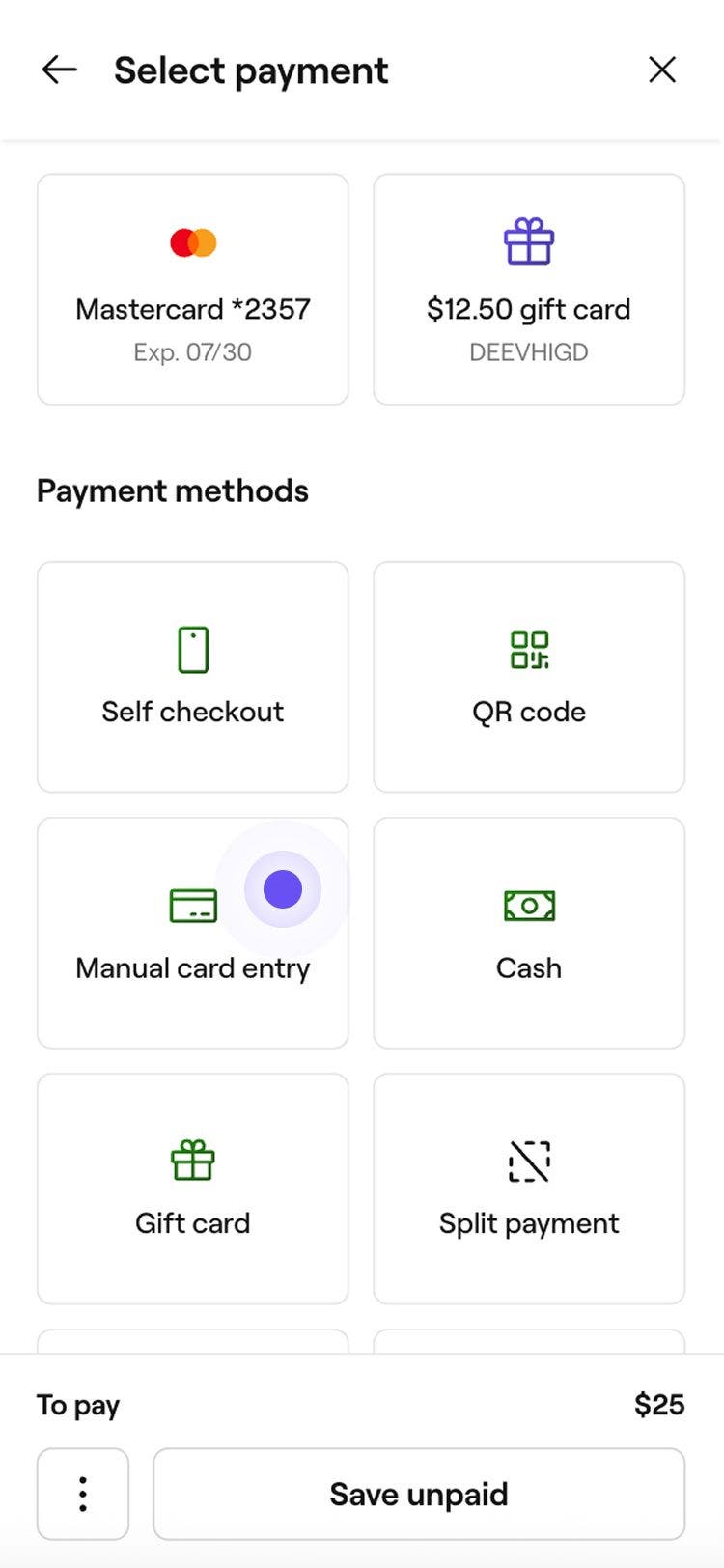View the Payment methods section heading
724x1568 pixels.
click(x=172, y=490)
